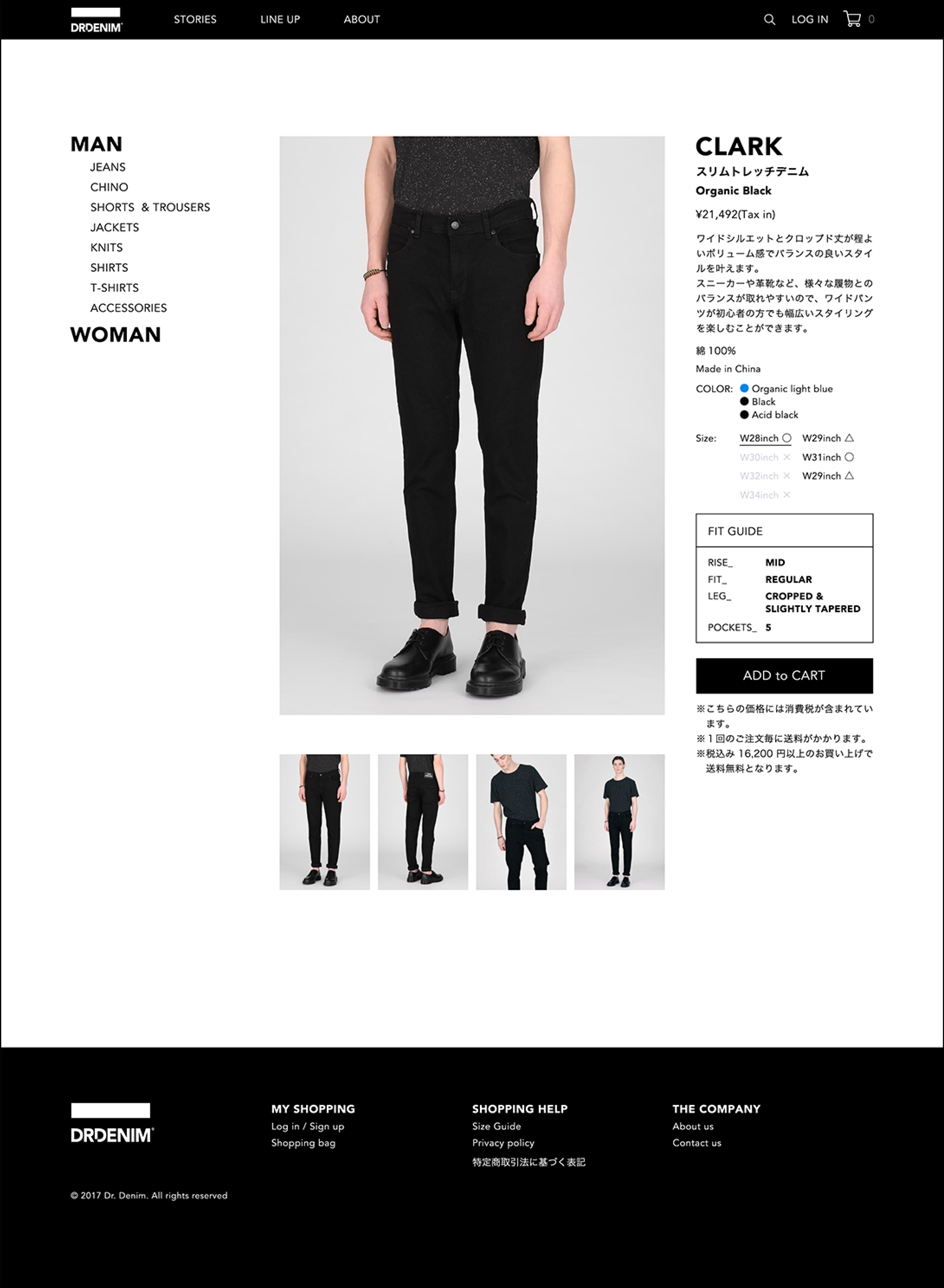Open the Size Guide footer link
Viewport: 944px width, 1288px height.
pos(496,1126)
